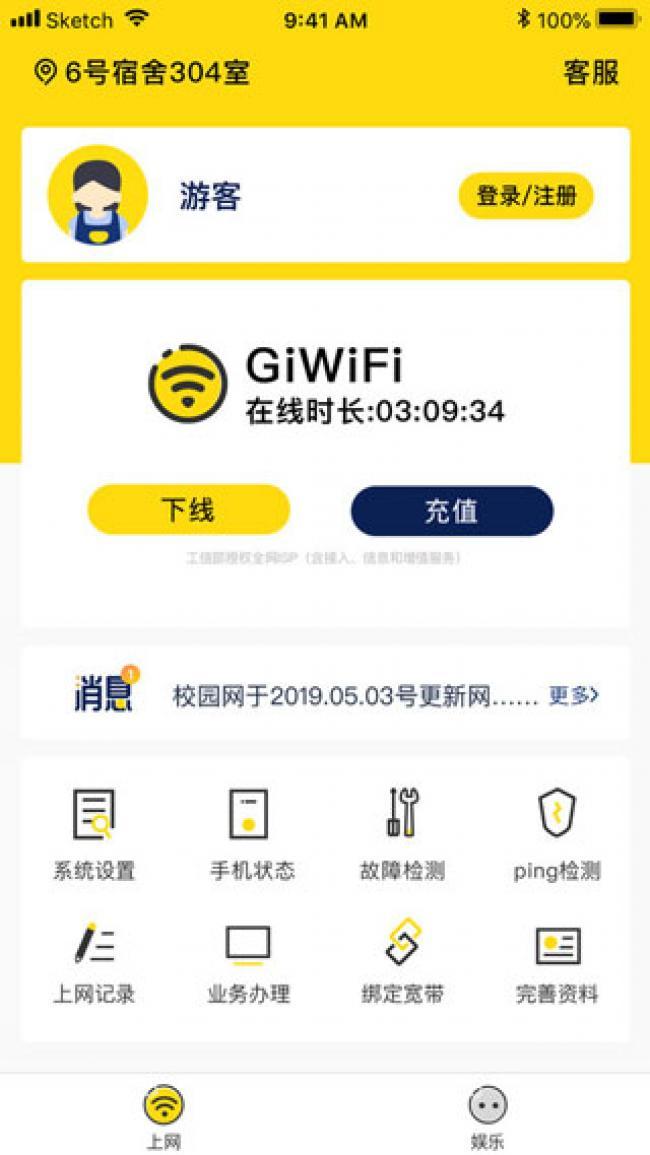650x1155 pixels.
Task: Tap the 登录/注册 button
Action: point(526,196)
